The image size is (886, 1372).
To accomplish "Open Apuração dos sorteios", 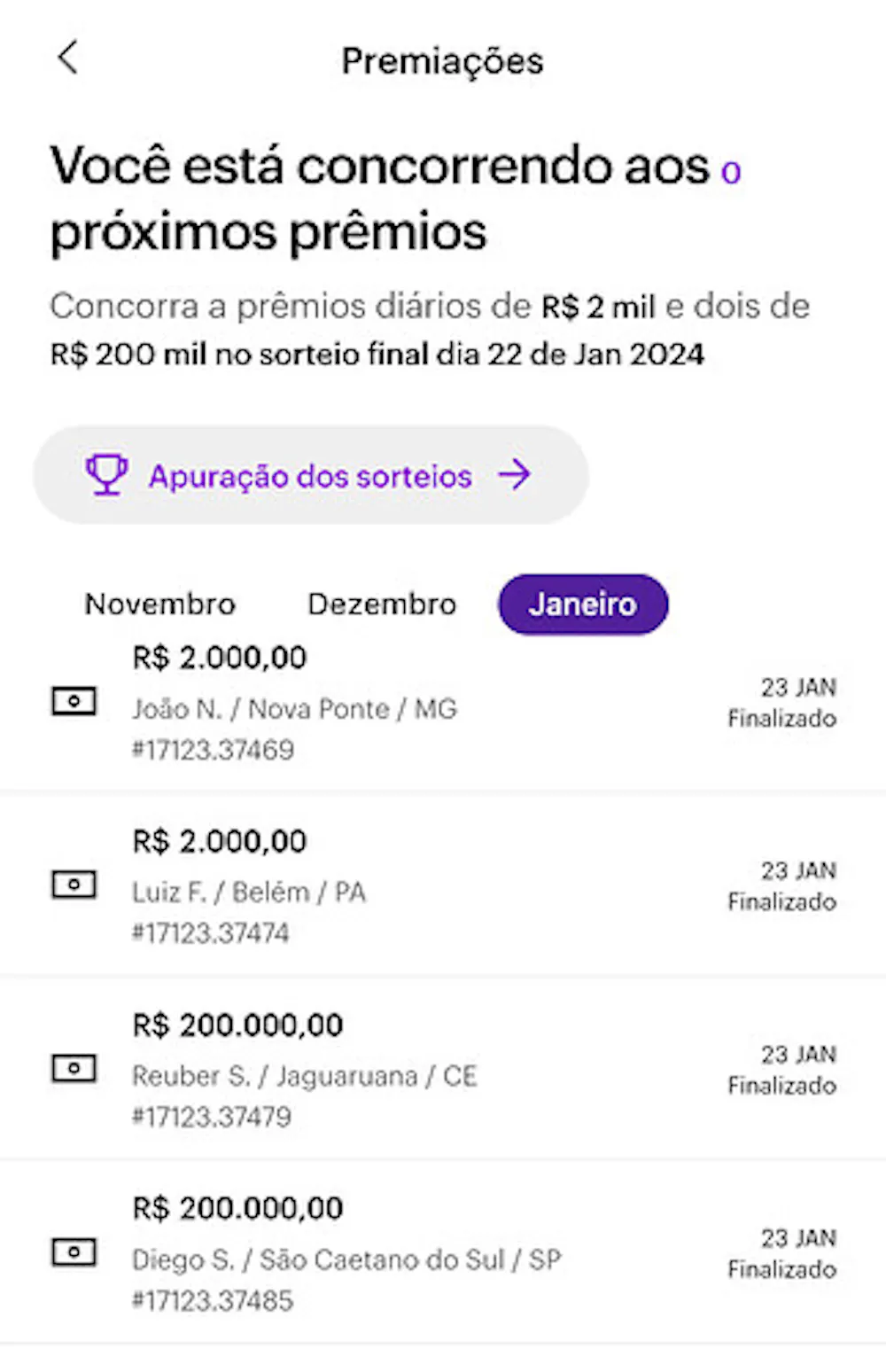I will point(310,476).
